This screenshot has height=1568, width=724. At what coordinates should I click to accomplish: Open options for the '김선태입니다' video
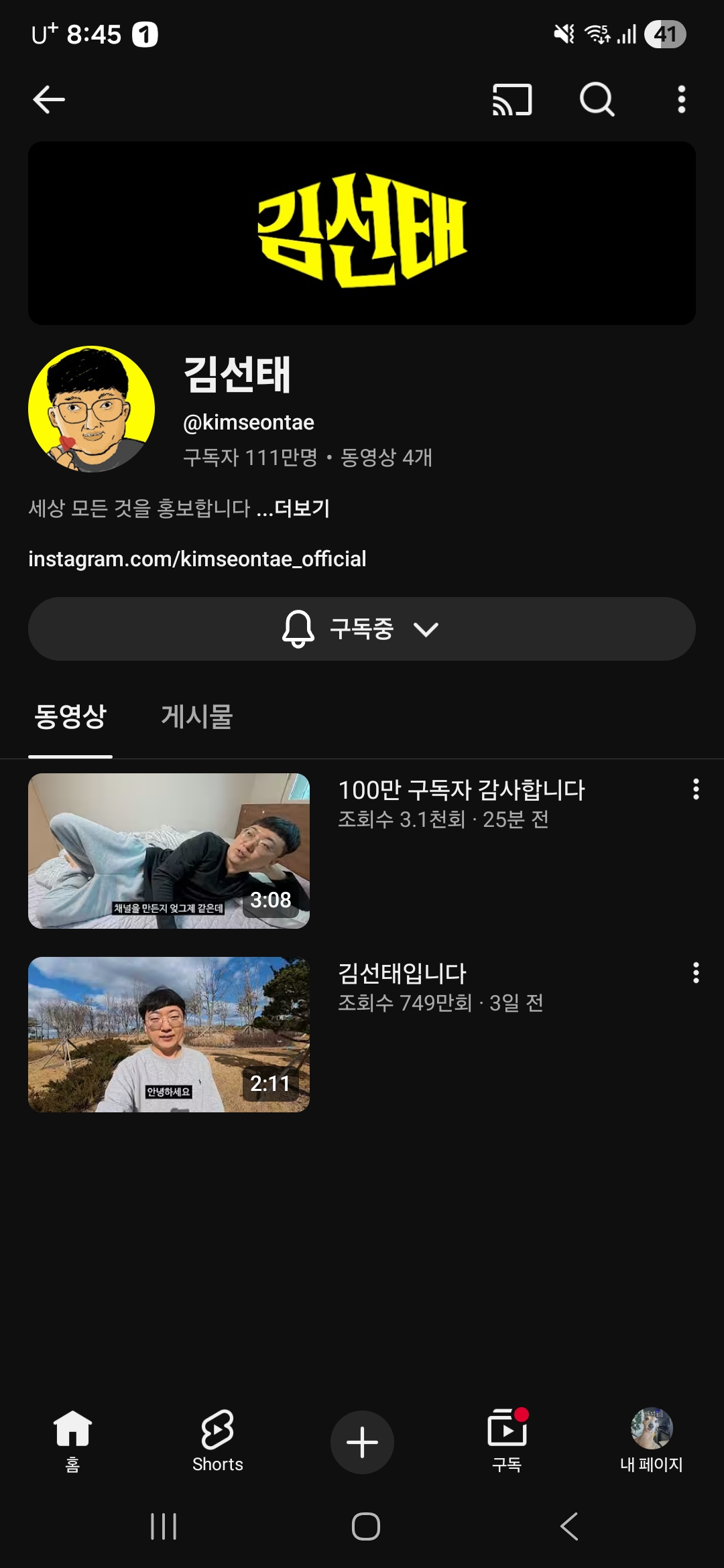point(696,973)
